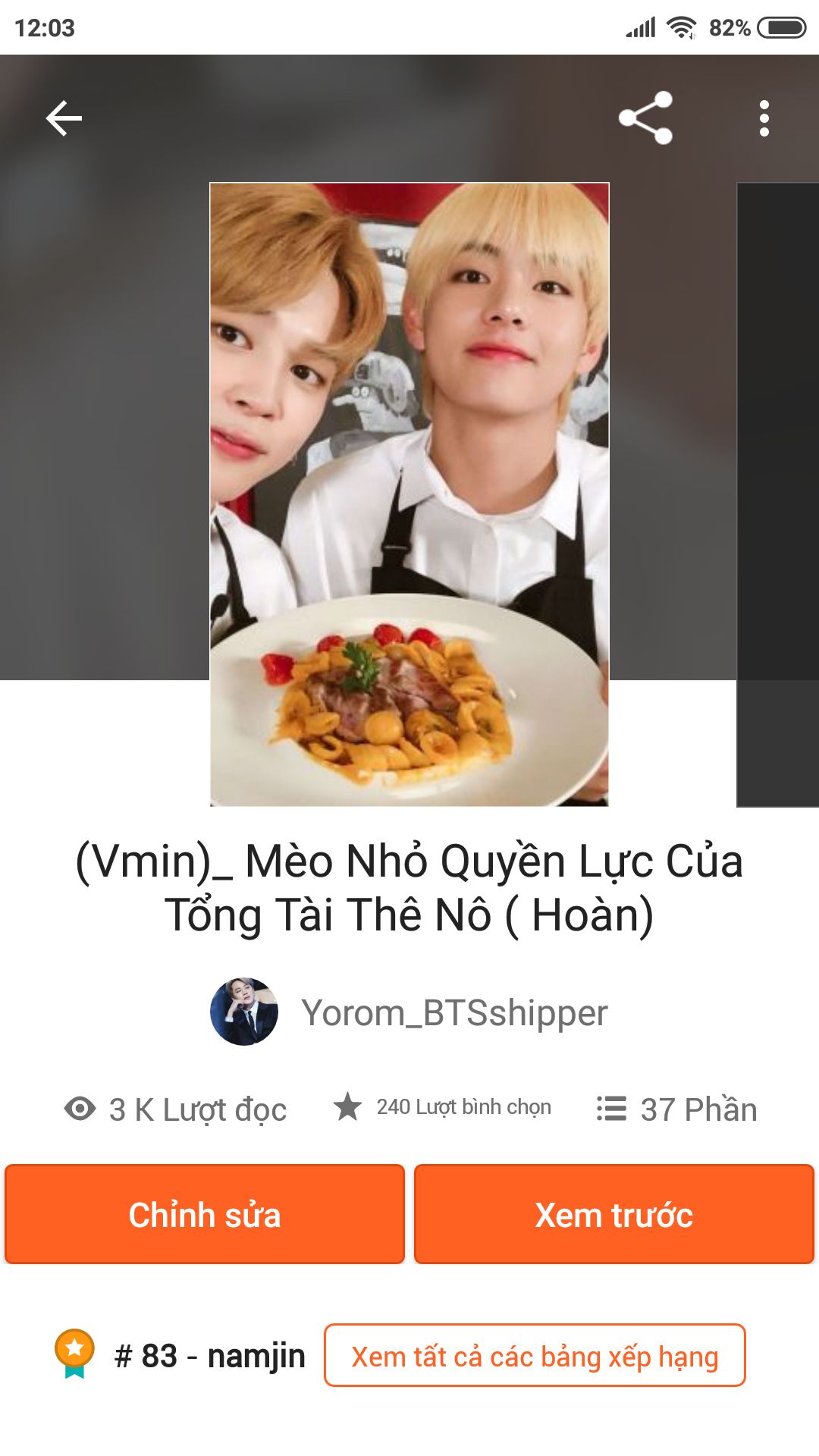
Task: Open the three-dot overflow menu
Action: tap(764, 118)
